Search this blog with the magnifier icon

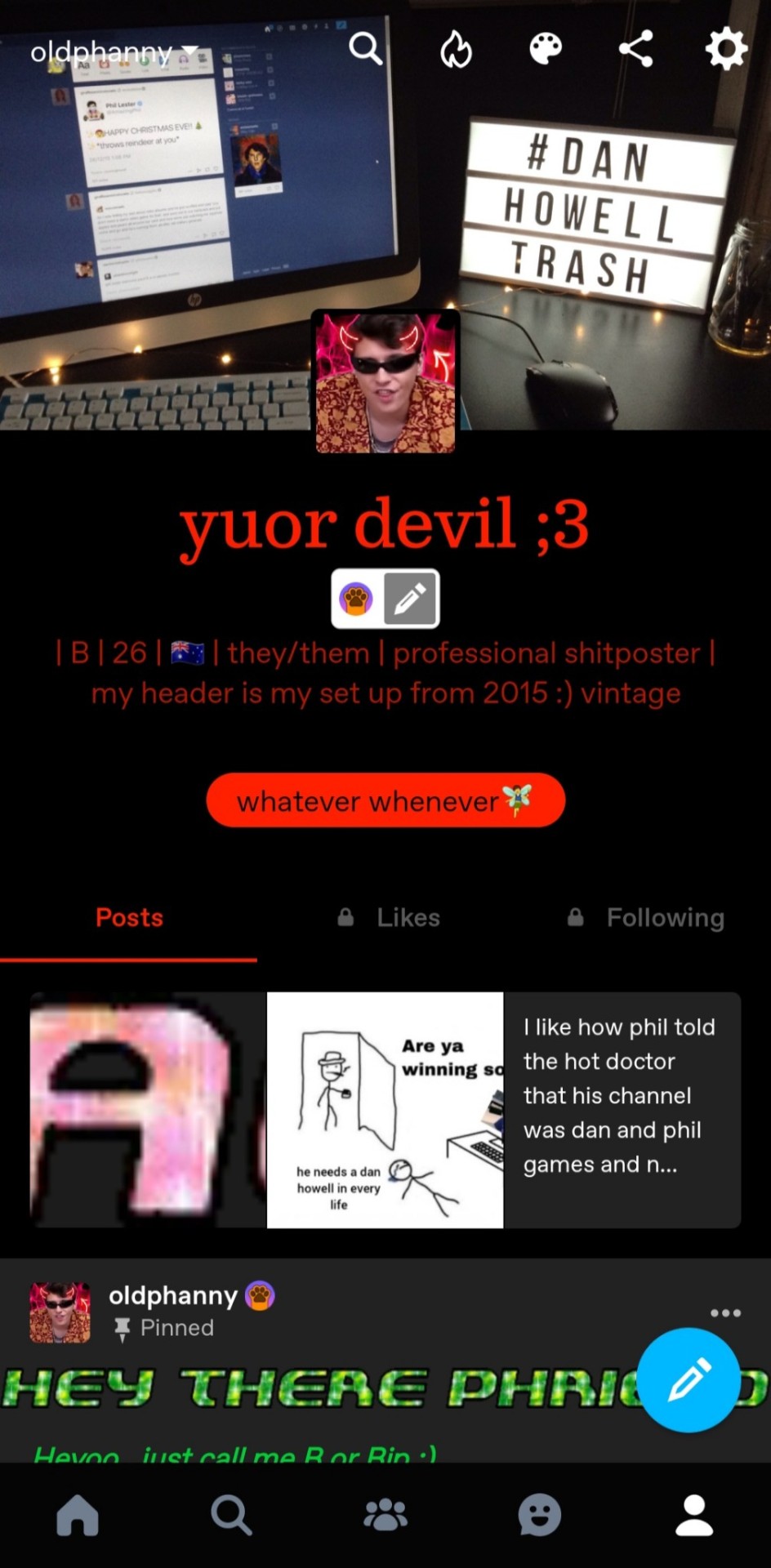[365, 49]
